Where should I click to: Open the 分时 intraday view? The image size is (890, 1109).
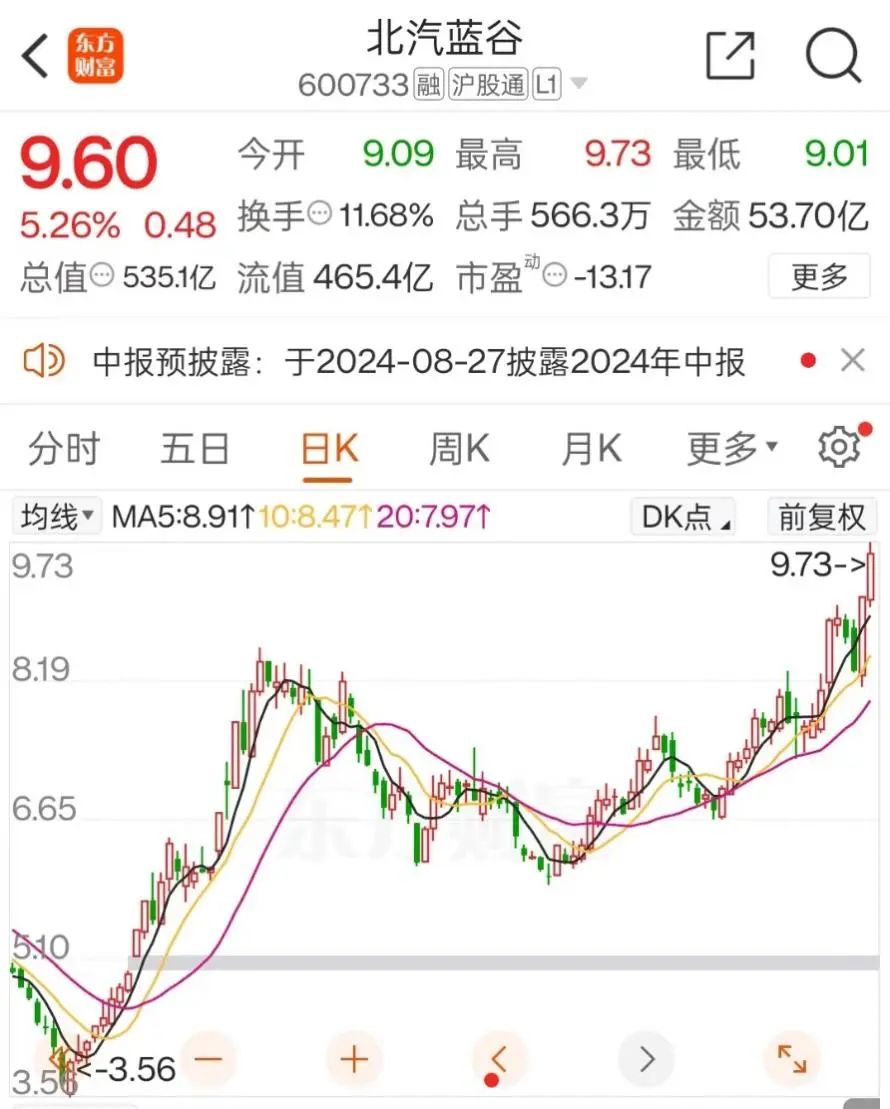pyautogui.click(x=64, y=448)
